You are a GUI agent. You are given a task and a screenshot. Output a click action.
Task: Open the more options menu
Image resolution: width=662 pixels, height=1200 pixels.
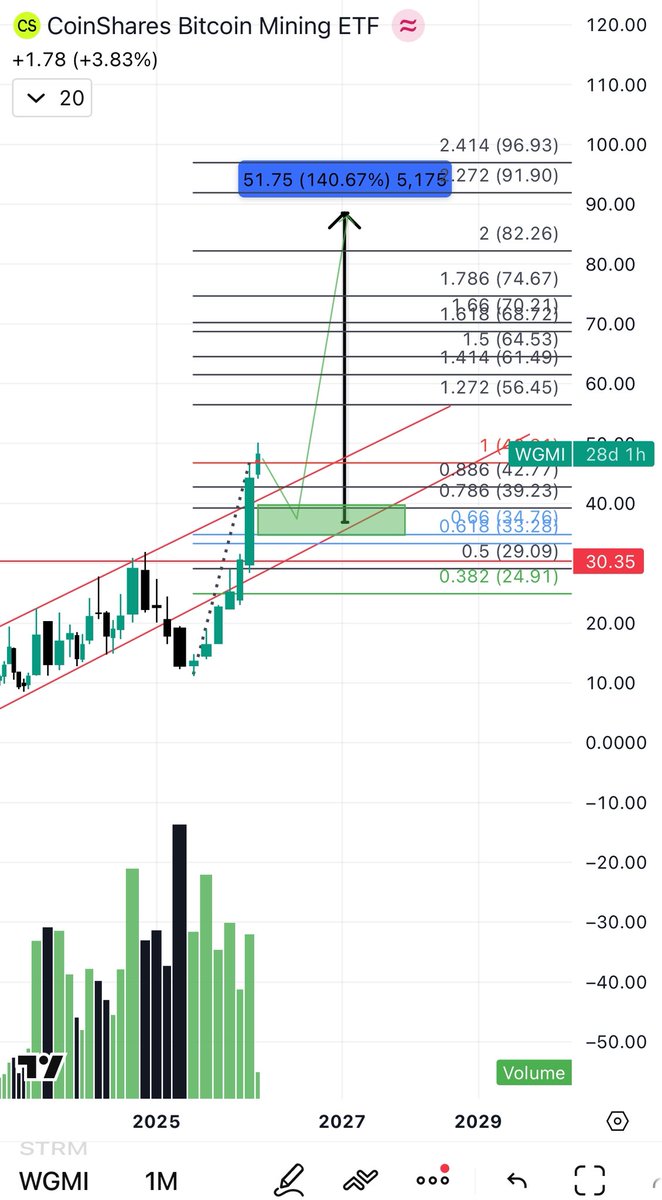tap(432, 1179)
